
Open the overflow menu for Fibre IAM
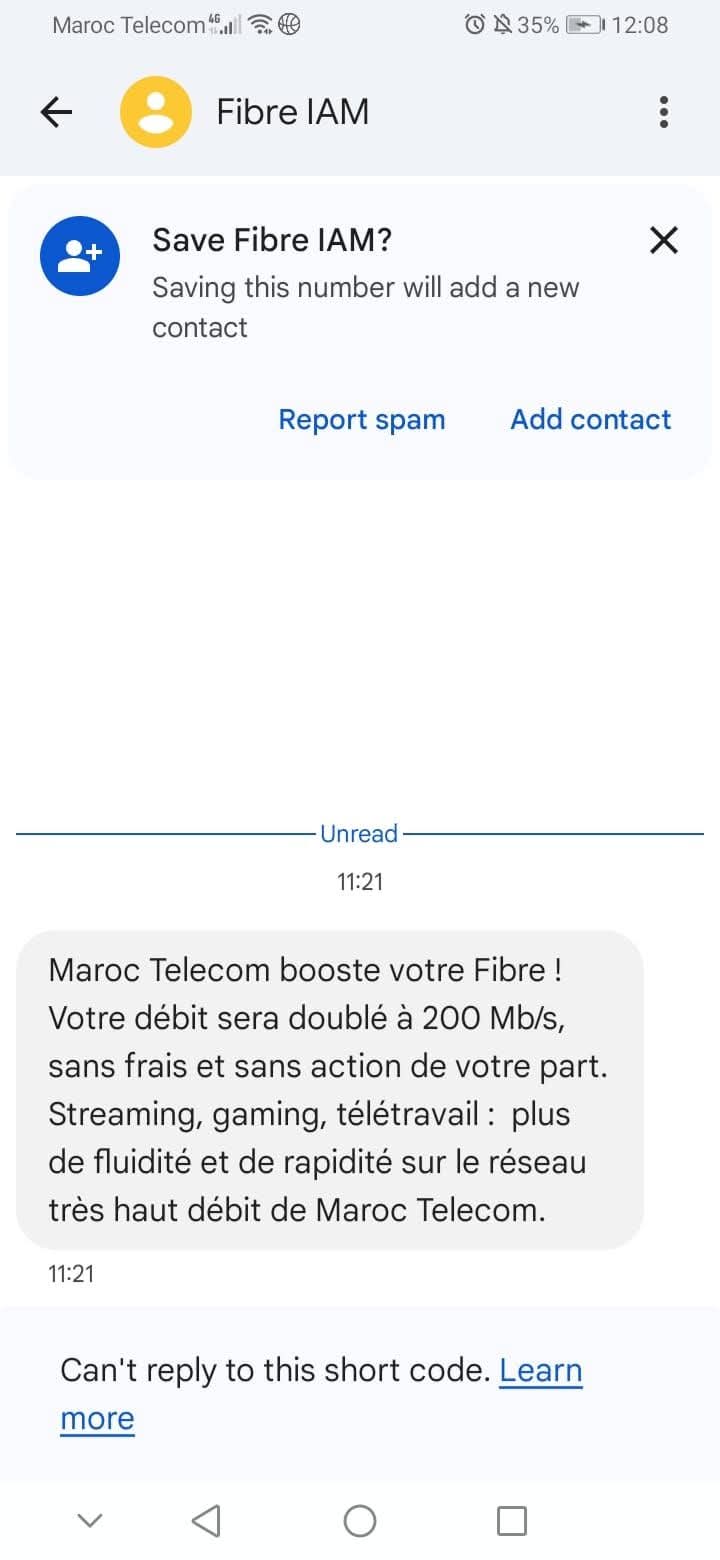tap(664, 112)
